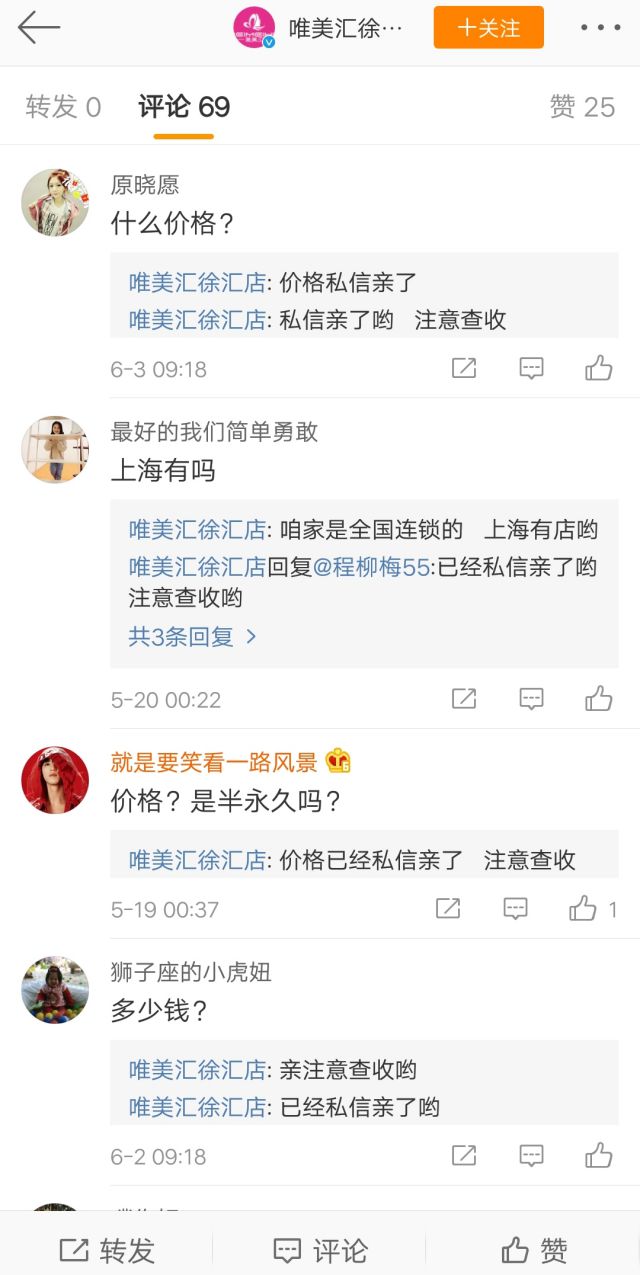Switch to the 赞 25 tab
The width and height of the screenshot is (640, 1275).
point(582,107)
